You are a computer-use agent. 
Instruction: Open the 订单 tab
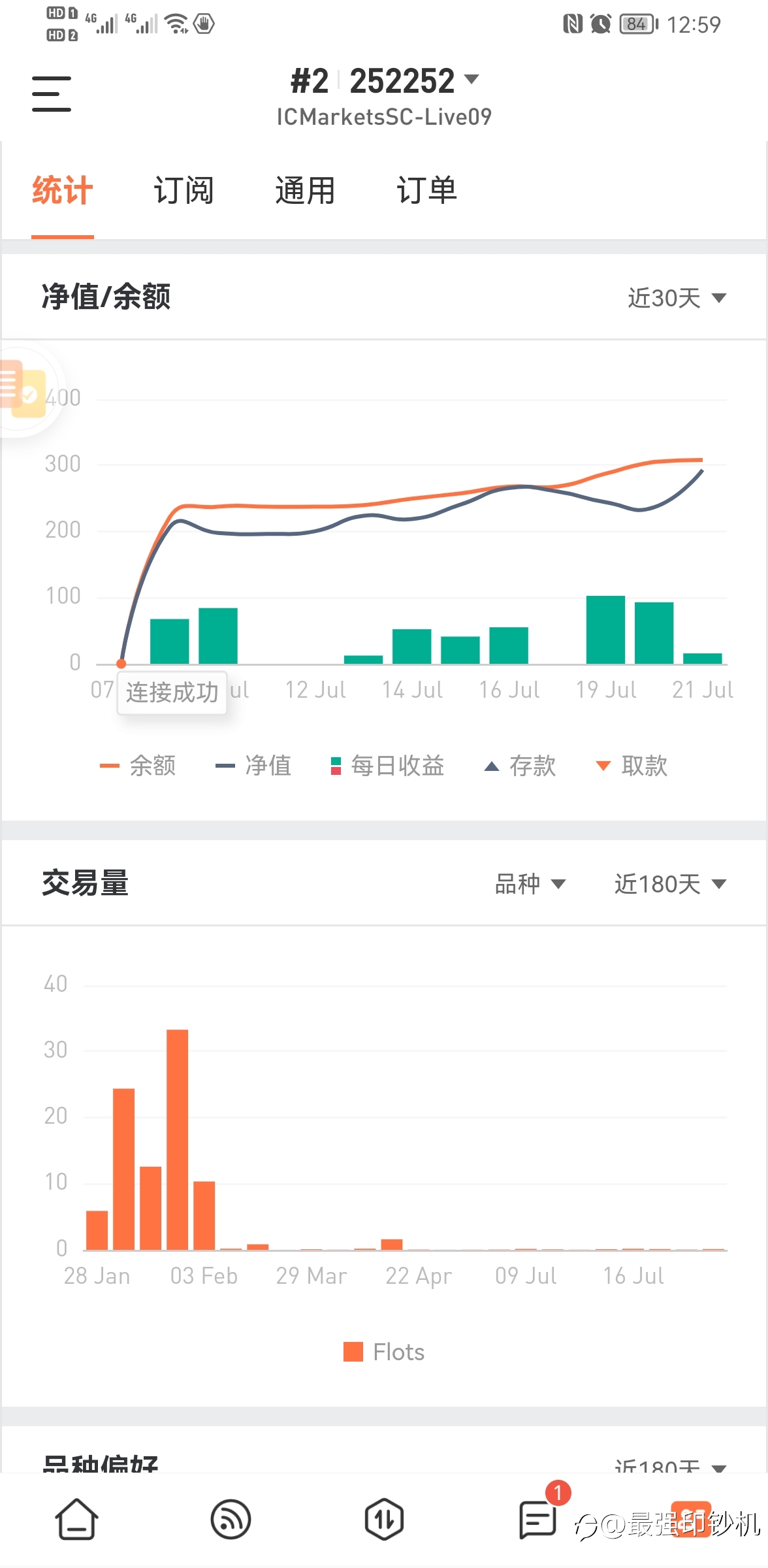426,190
